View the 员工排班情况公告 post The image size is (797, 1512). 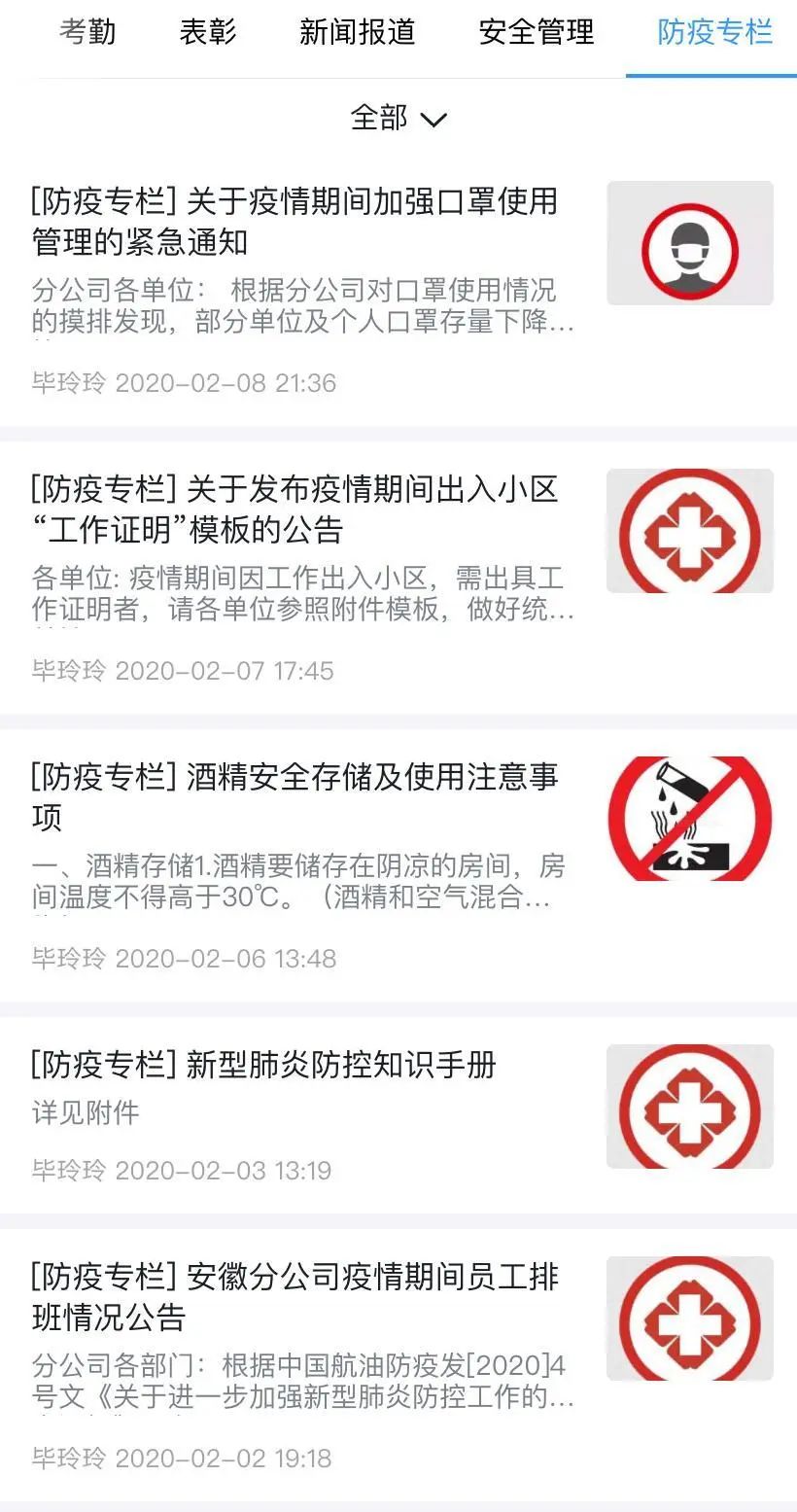(398, 1366)
